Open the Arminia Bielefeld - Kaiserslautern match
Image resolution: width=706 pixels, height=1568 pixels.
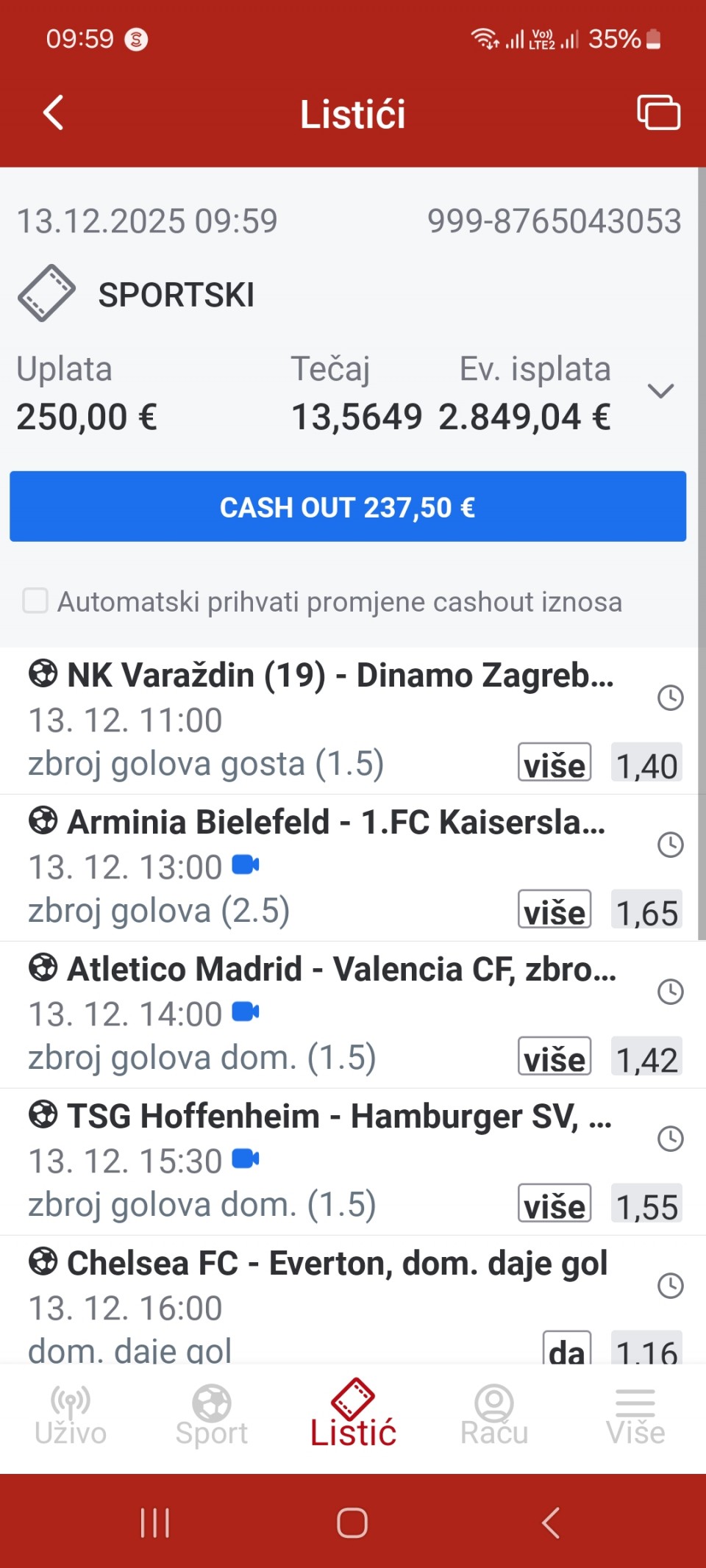(336, 823)
